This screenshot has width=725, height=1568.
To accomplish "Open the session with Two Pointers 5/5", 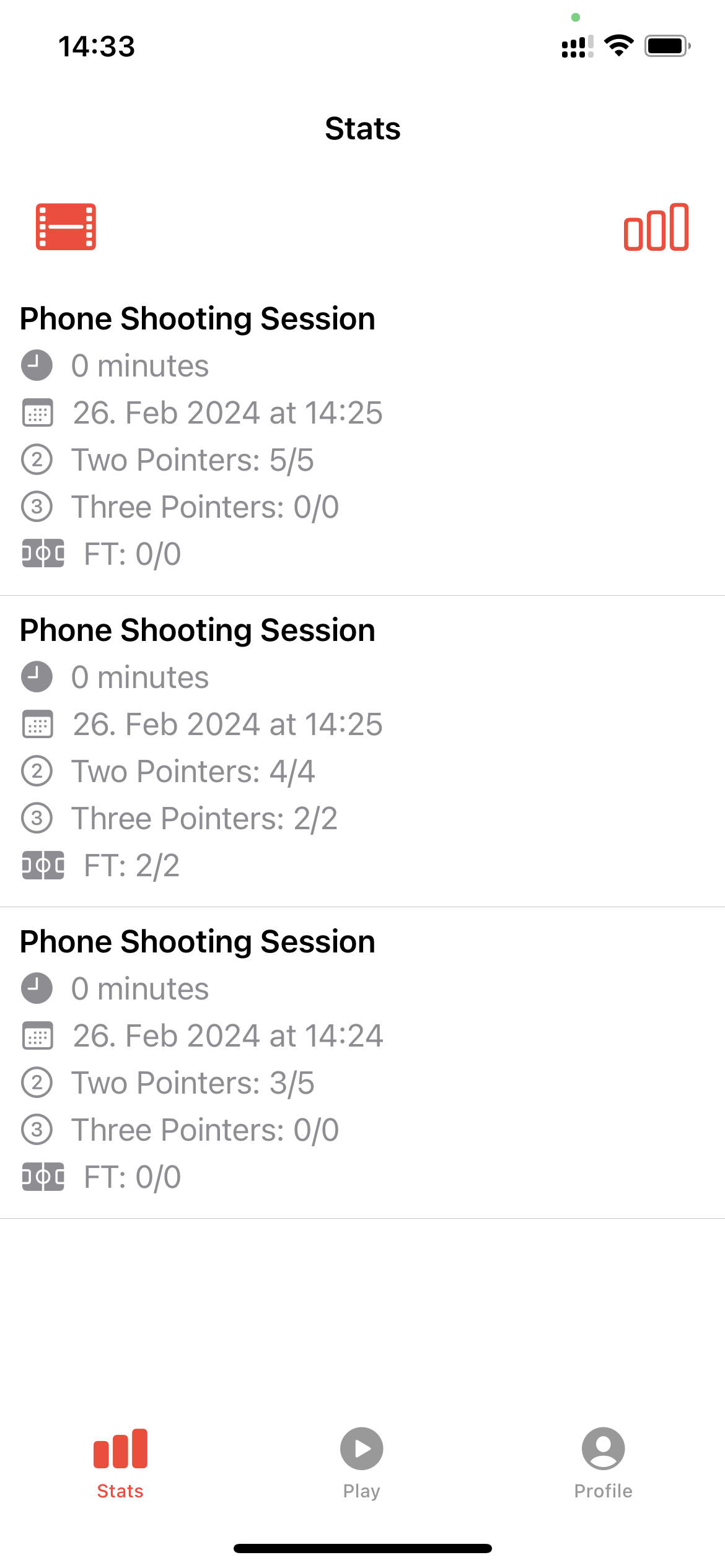I will (x=362, y=436).
